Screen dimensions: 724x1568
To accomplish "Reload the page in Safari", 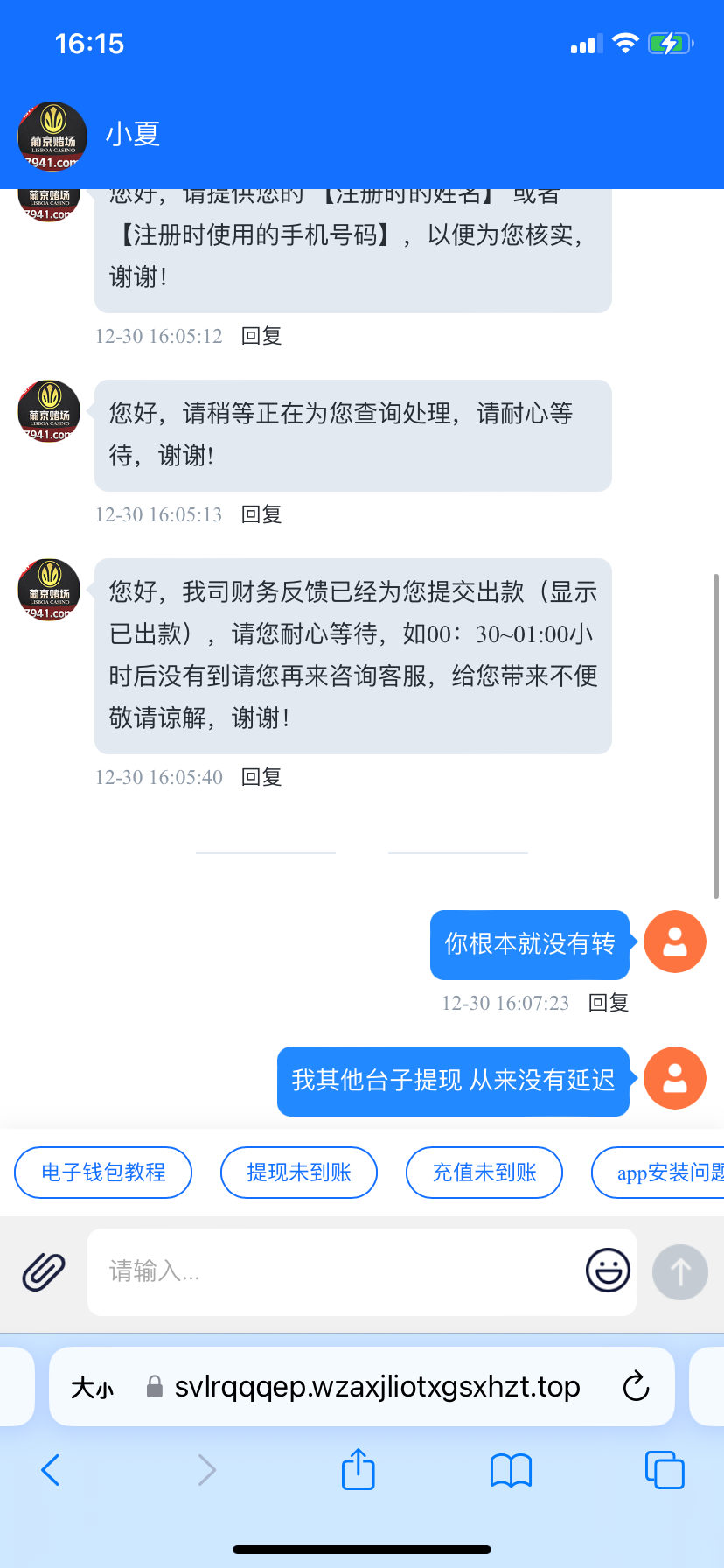I will [636, 1386].
